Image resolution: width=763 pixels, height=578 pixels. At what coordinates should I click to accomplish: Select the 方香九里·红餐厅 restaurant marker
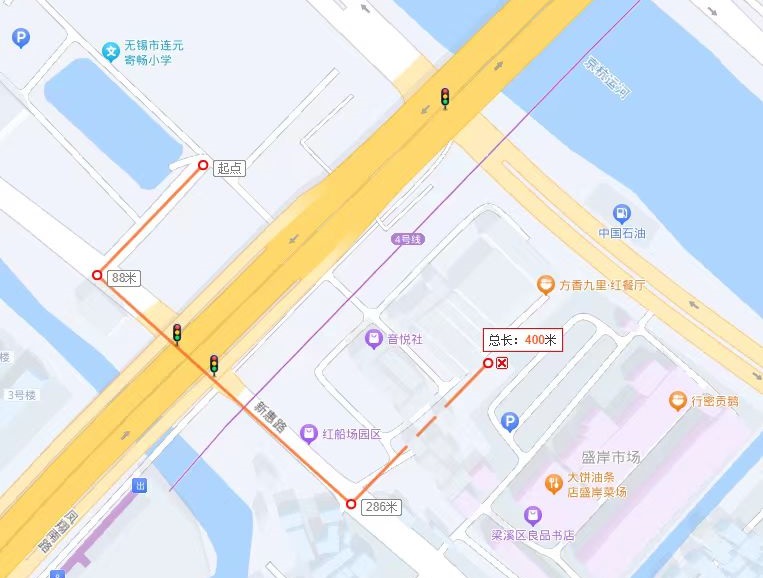tap(545, 285)
